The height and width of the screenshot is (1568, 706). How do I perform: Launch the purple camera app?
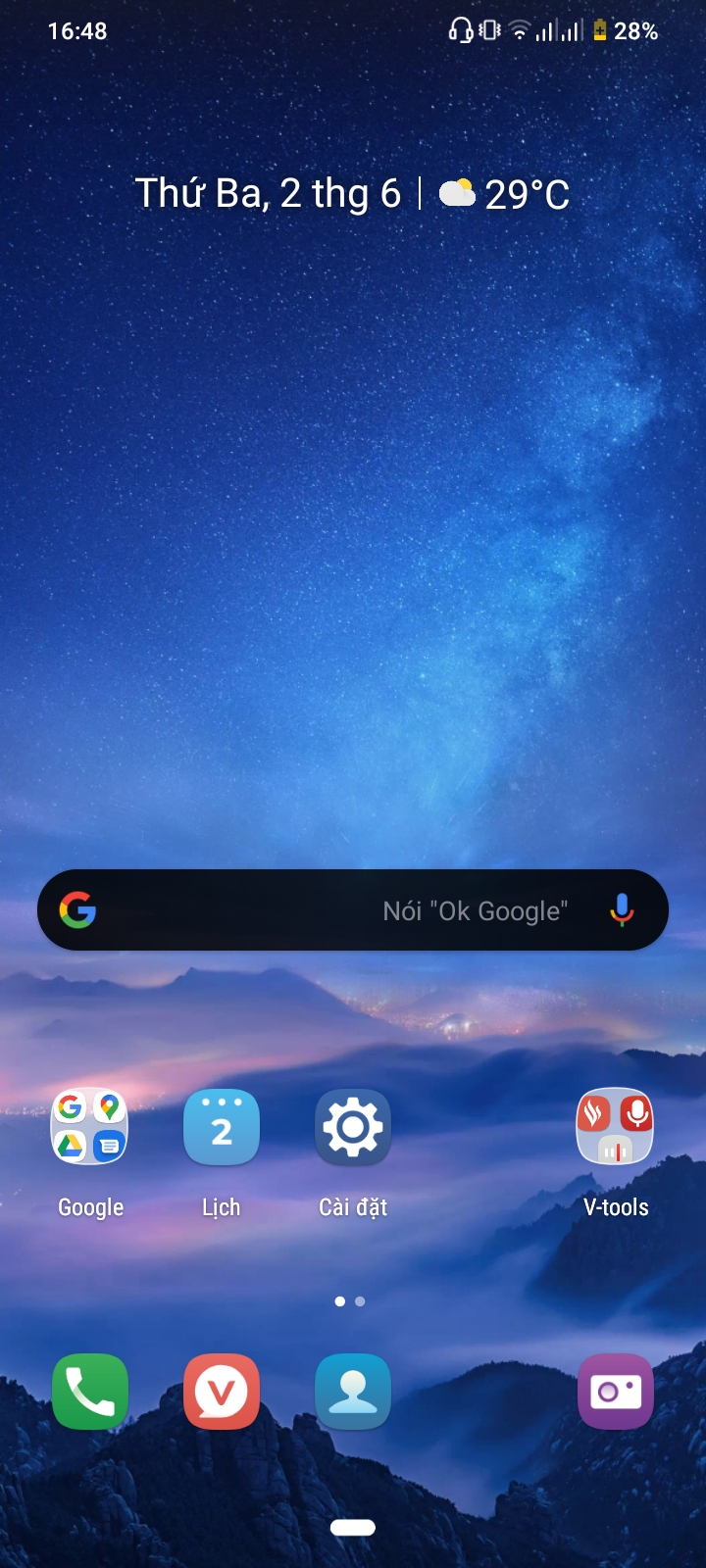[615, 1392]
